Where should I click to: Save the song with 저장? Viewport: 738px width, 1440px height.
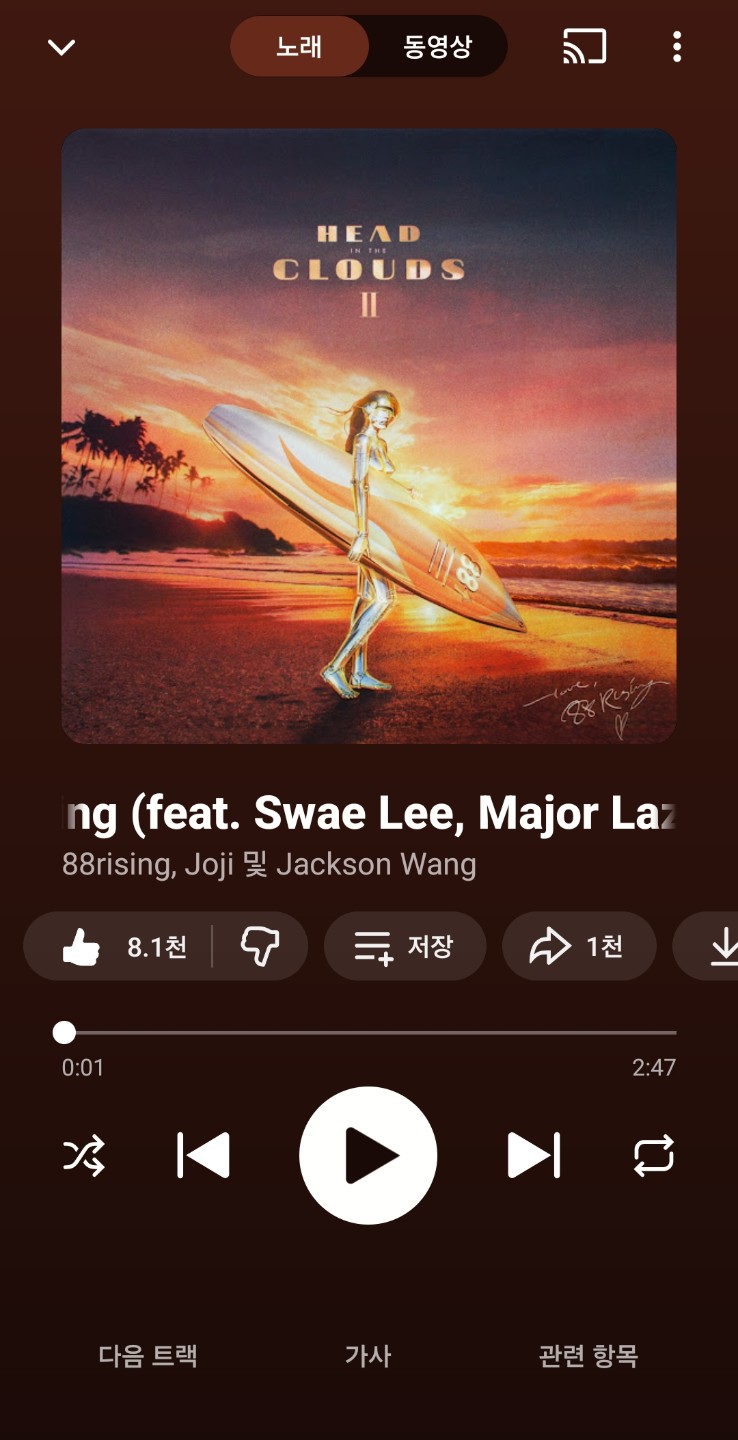[x=404, y=946]
